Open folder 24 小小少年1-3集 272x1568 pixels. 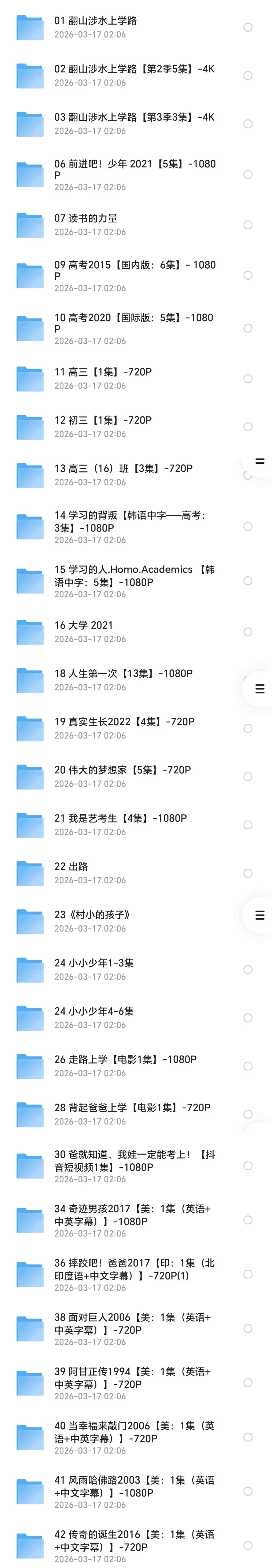(x=136, y=970)
